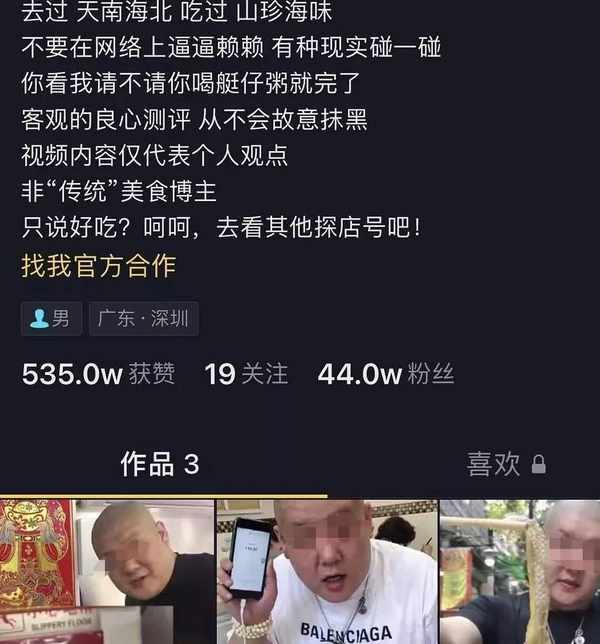The height and width of the screenshot is (644, 600).
Task: Open the first video with red poster
Action: 106,572
